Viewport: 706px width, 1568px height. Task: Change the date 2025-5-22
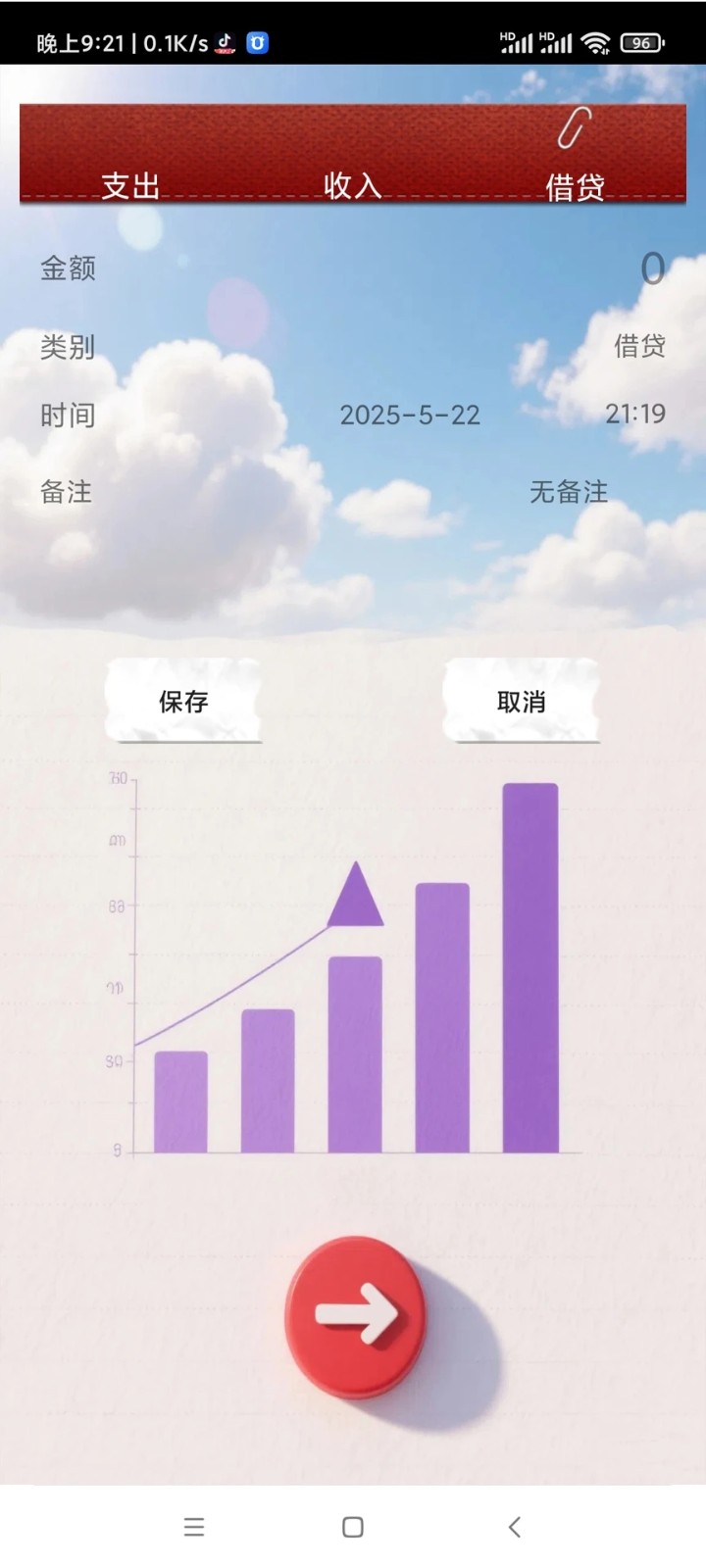point(410,416)
